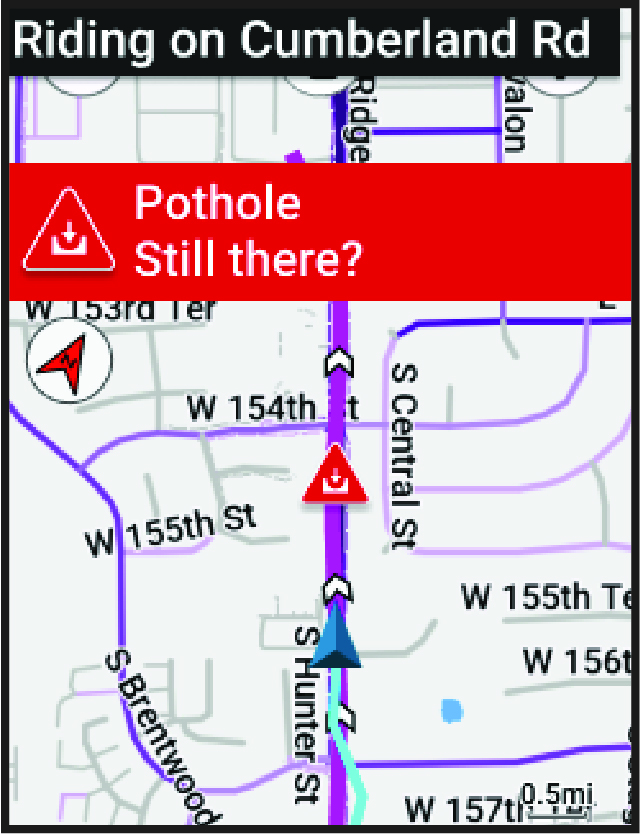
Task: Select the pothole hazard marker on the map
Action: pyautogui.click(x=336, y=475)
